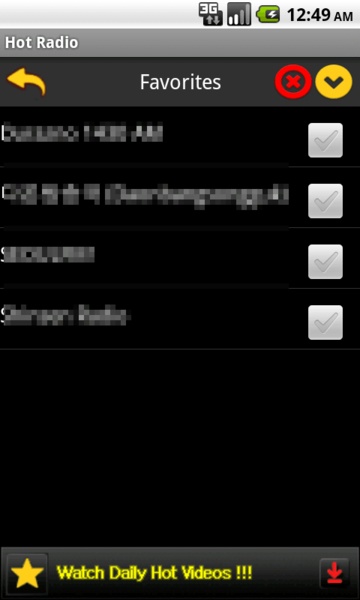Check the box for the fourth favorite
Image resolution: width=360 pixels, height=600 pixels.
pyautogui.click(x=325, y=323)
